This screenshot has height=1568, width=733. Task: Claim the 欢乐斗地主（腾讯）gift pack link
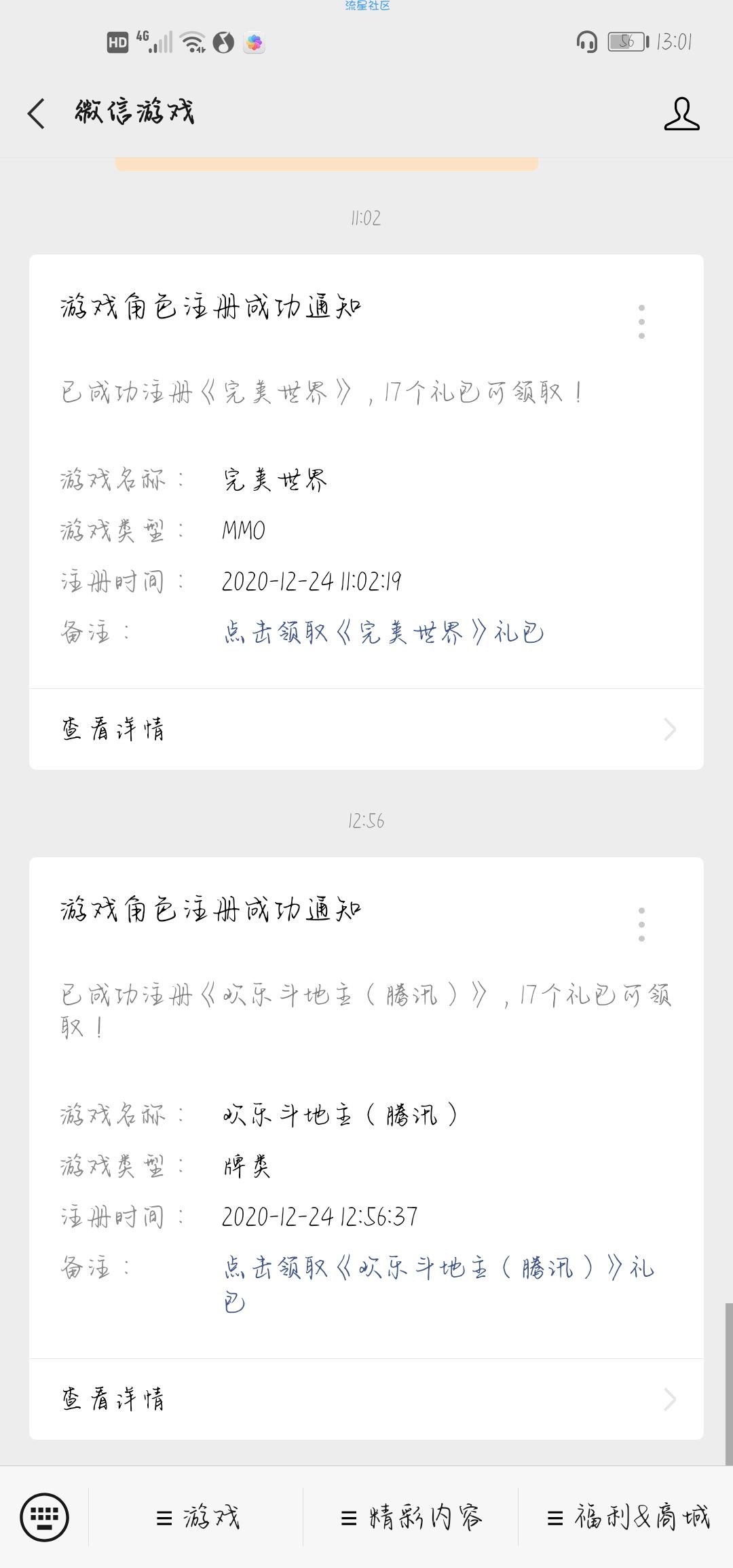point(438,1268)
